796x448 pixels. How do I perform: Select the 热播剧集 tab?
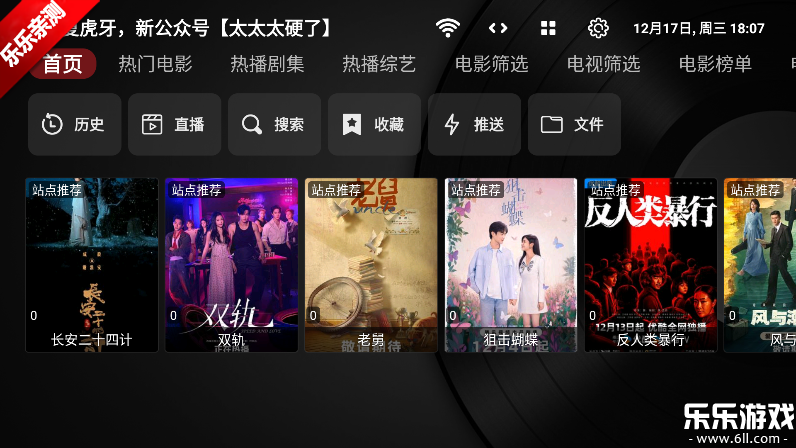[x=267, y=64]
